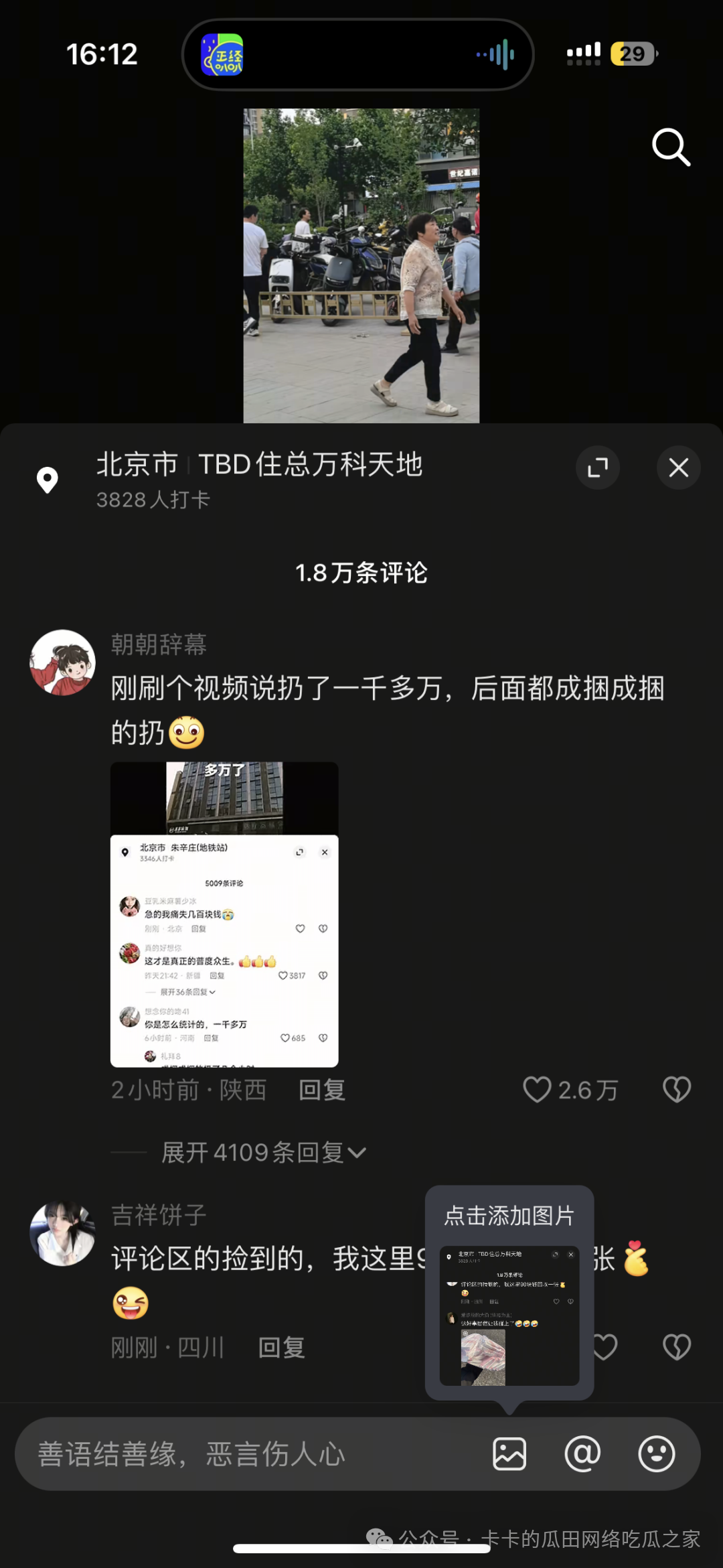The width and height of the screenshot is (723, 1568).
Task: Open 吉祥饼子's profile avatar
Action: [x=63, y=1233]
